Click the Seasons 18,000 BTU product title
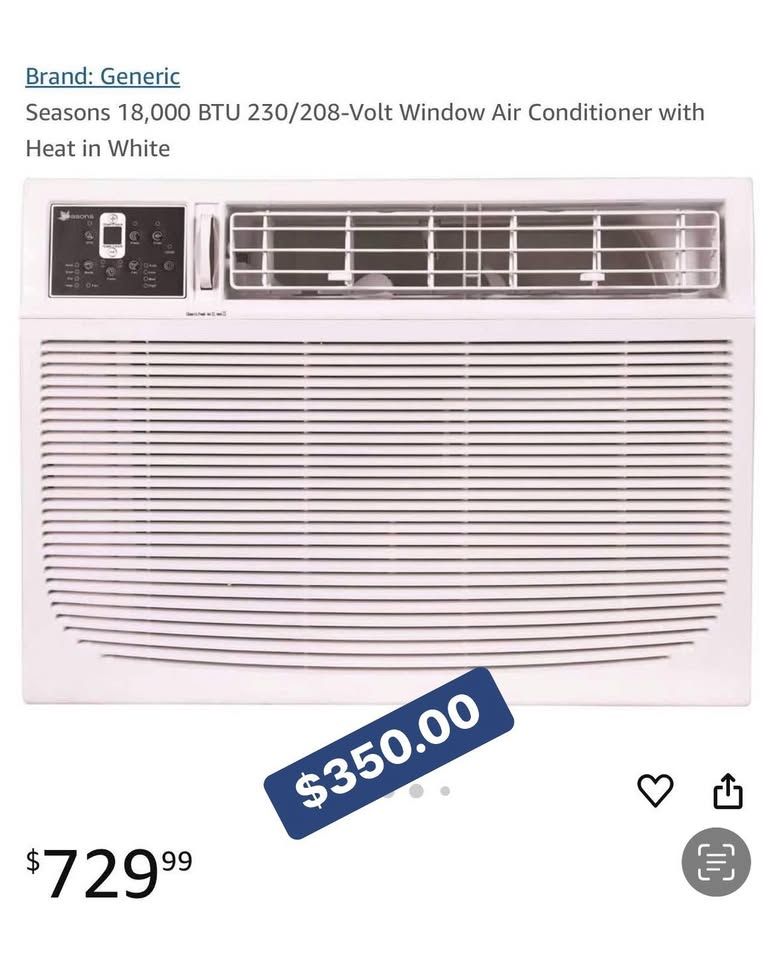This screenshot has width=775, height=960. pos(363,113)
